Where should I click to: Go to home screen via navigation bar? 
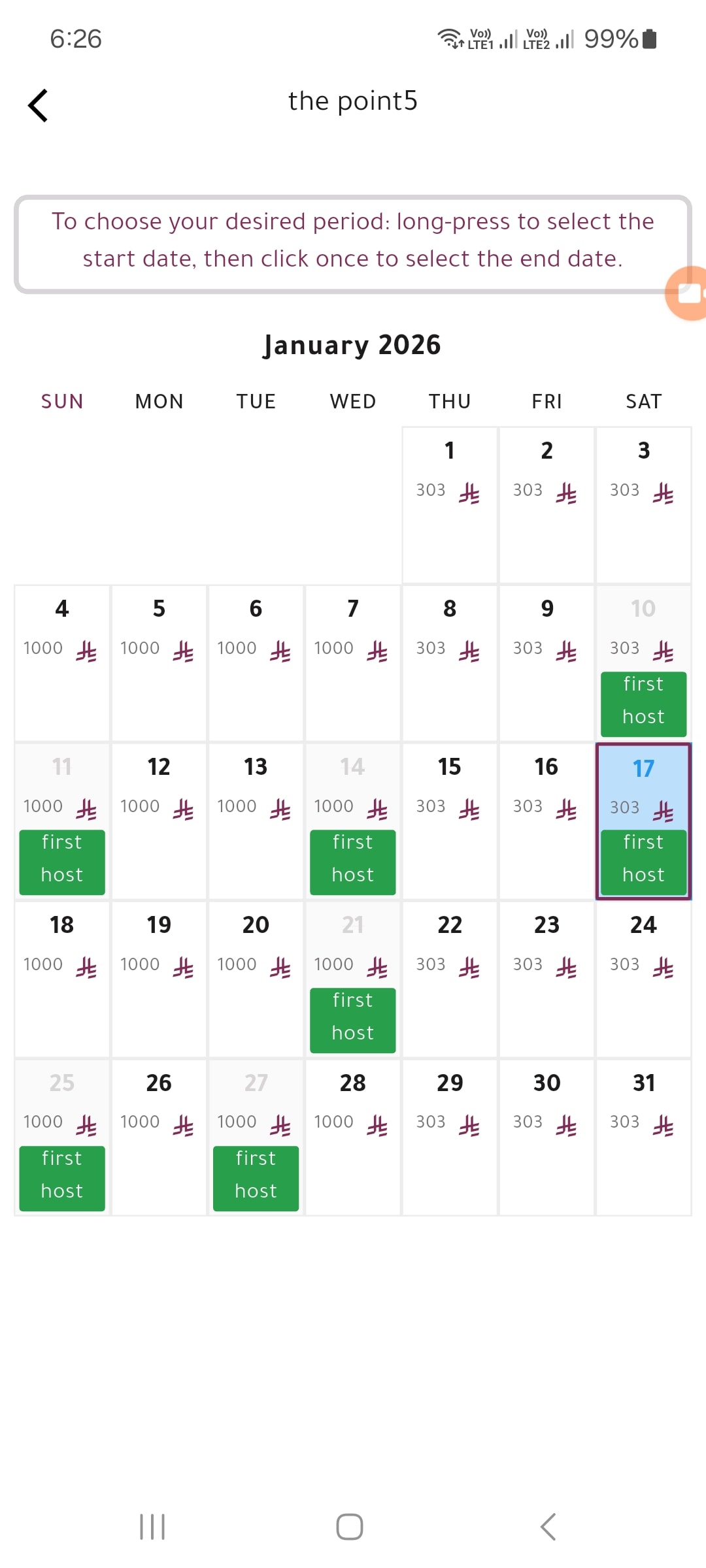[x=350, y=1527]
